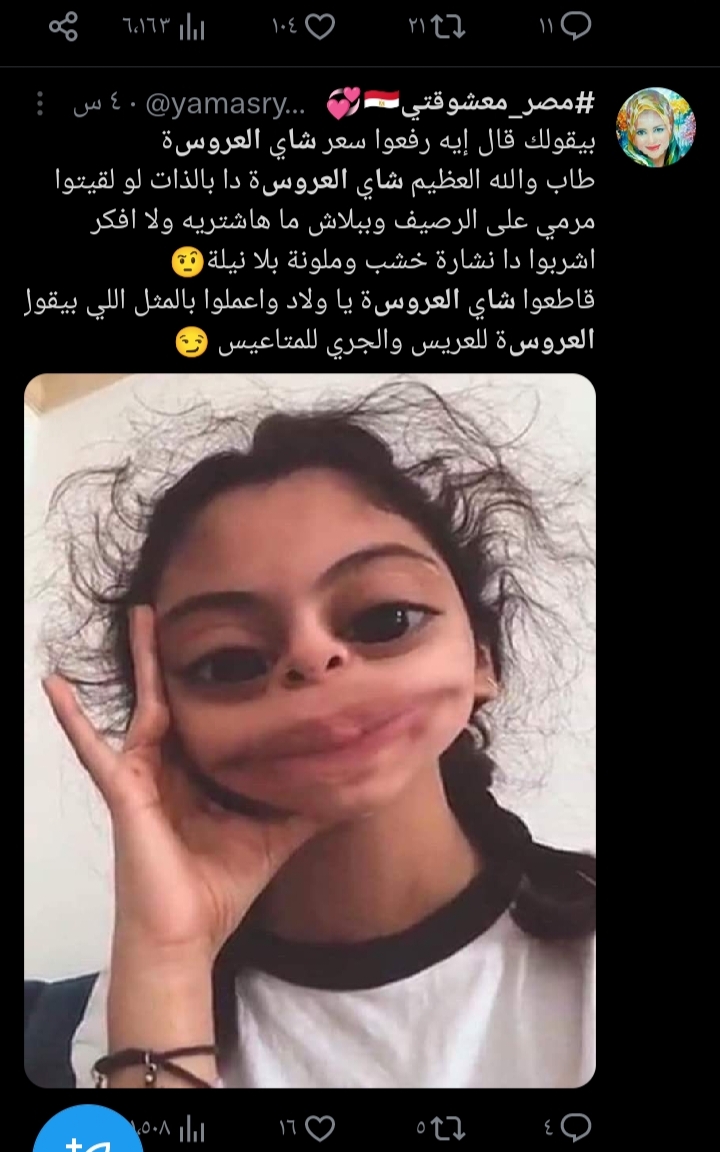
Task: Share the tweet with 104 likes
Action: [63, 27]
